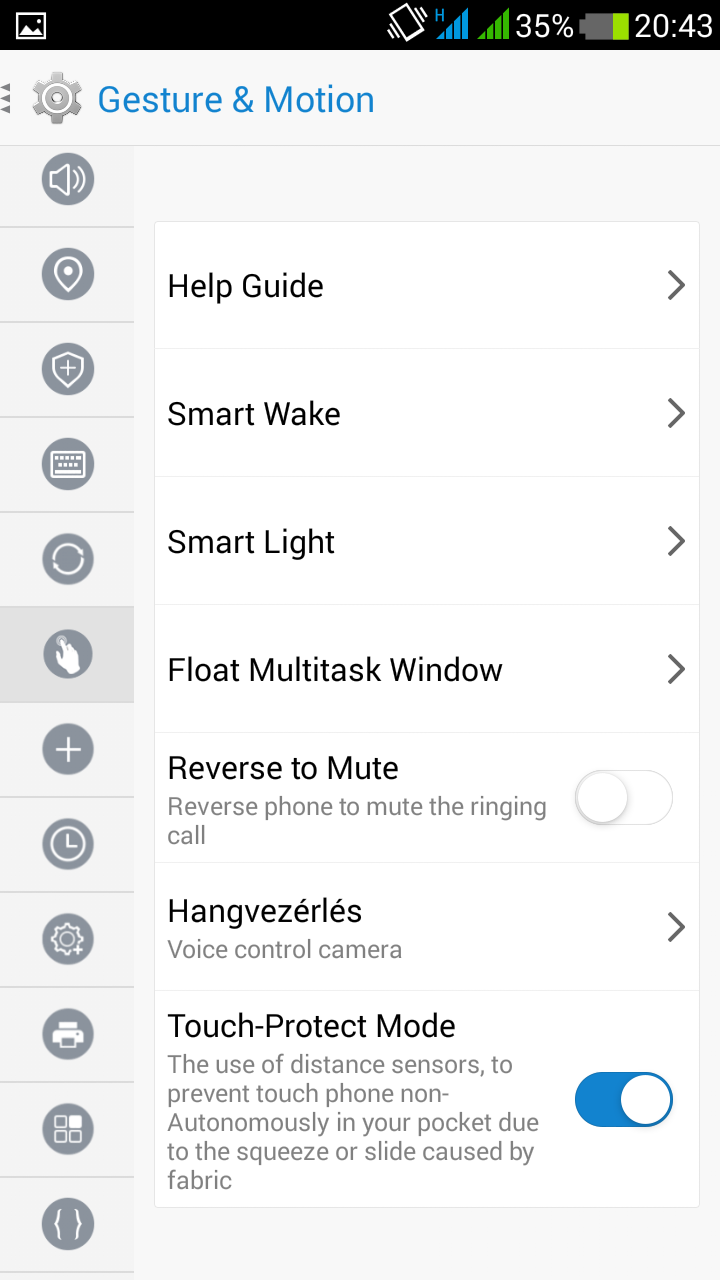Open Hangvezérlés voice control camera
The image size is (720, 1280).
(x=427, y=927)
